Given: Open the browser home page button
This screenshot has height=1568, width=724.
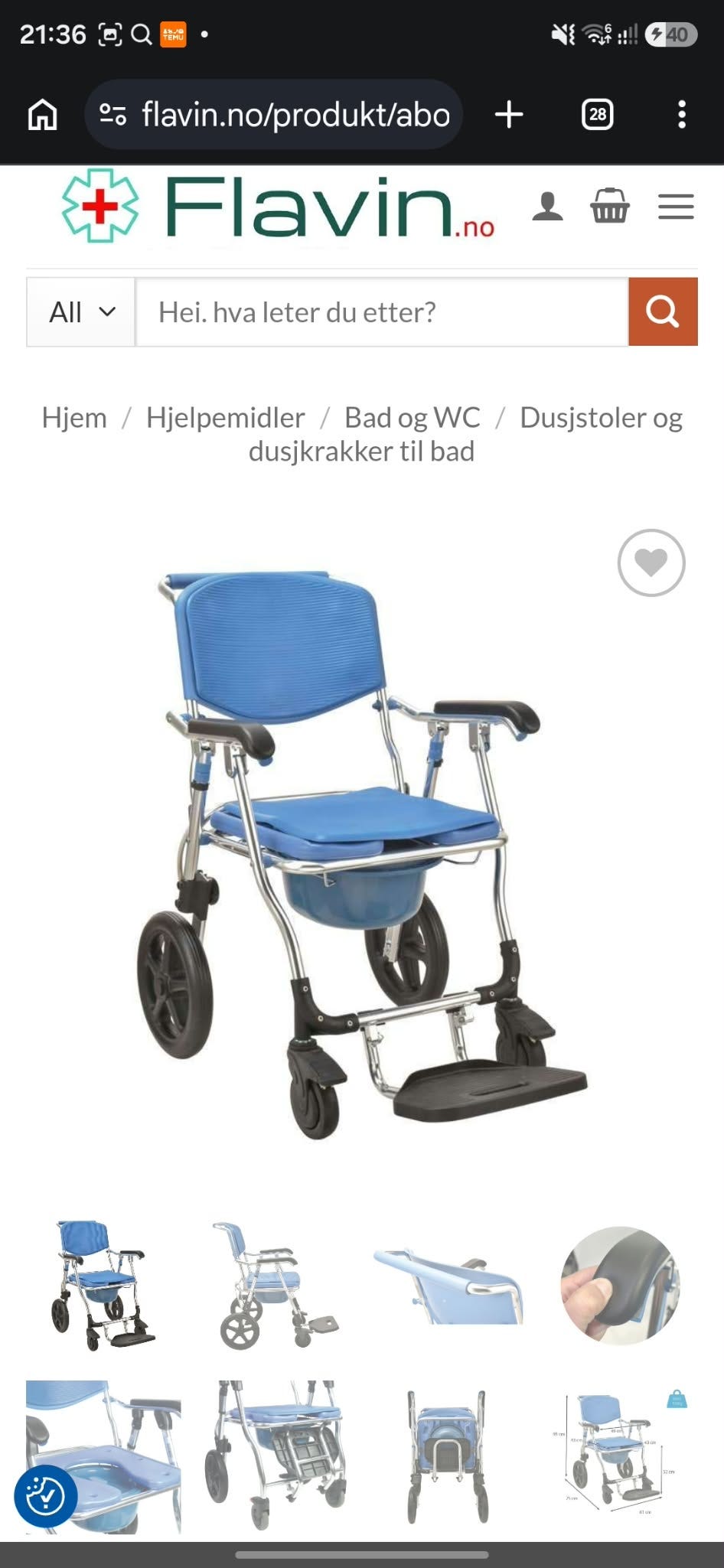Looking at the screenshot, I should [x=42, y=115].
